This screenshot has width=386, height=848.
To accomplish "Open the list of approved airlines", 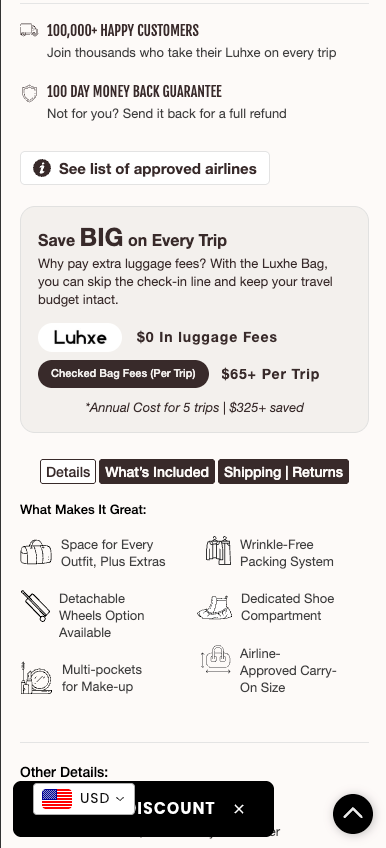I will click(x=145, y=168).
